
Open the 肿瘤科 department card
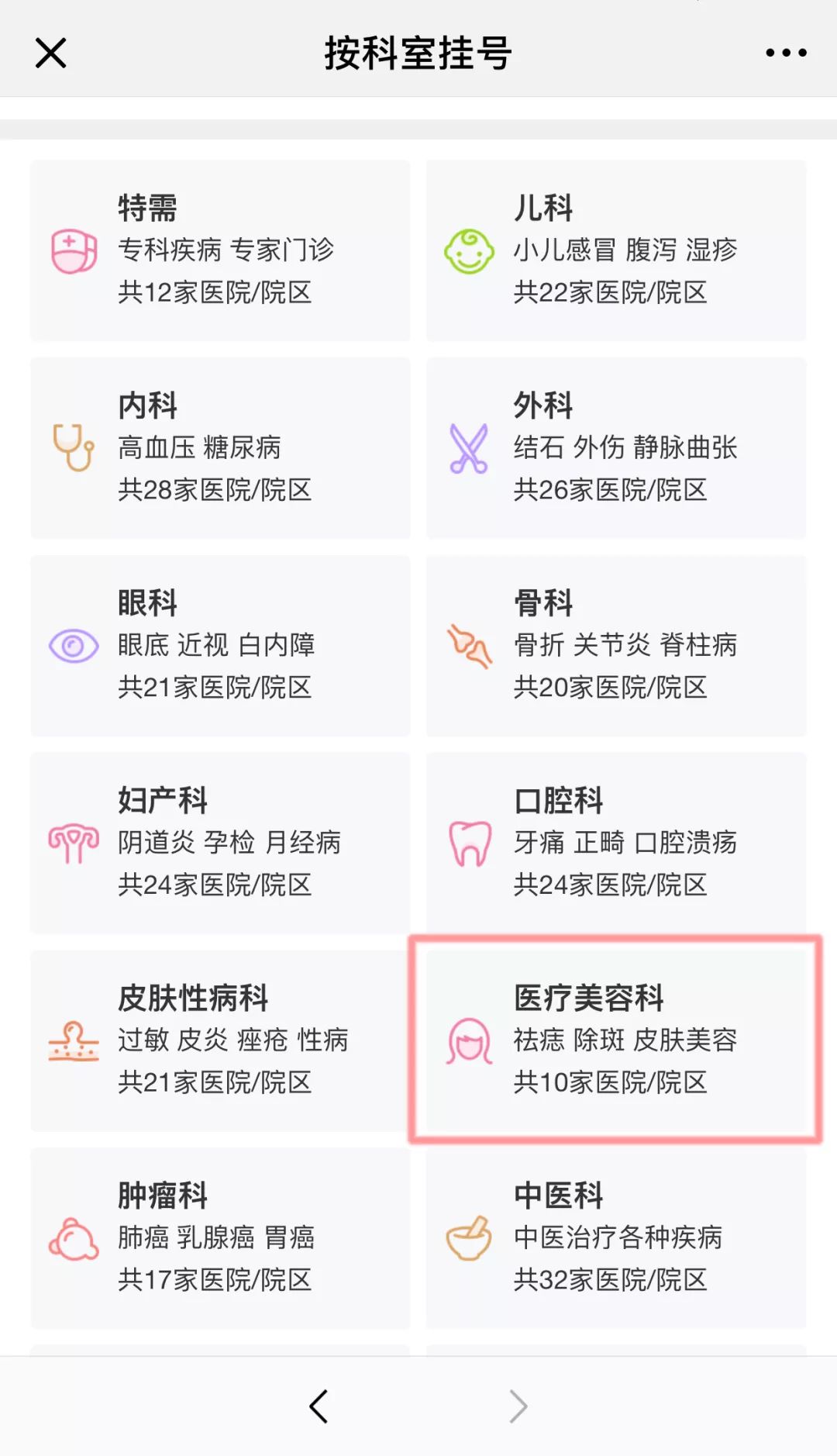[x=219, y=1233]
